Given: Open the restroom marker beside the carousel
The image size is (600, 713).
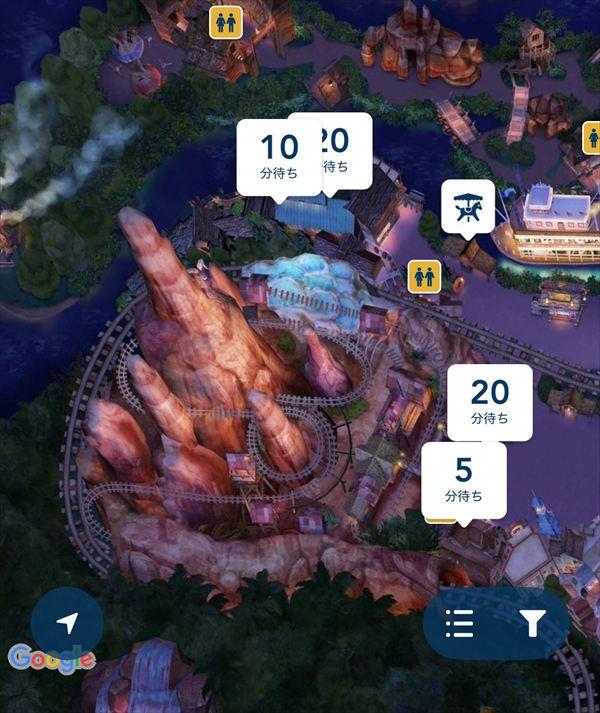Looking at the screenshot, I should pyautogui.click(x=423, y=276).
